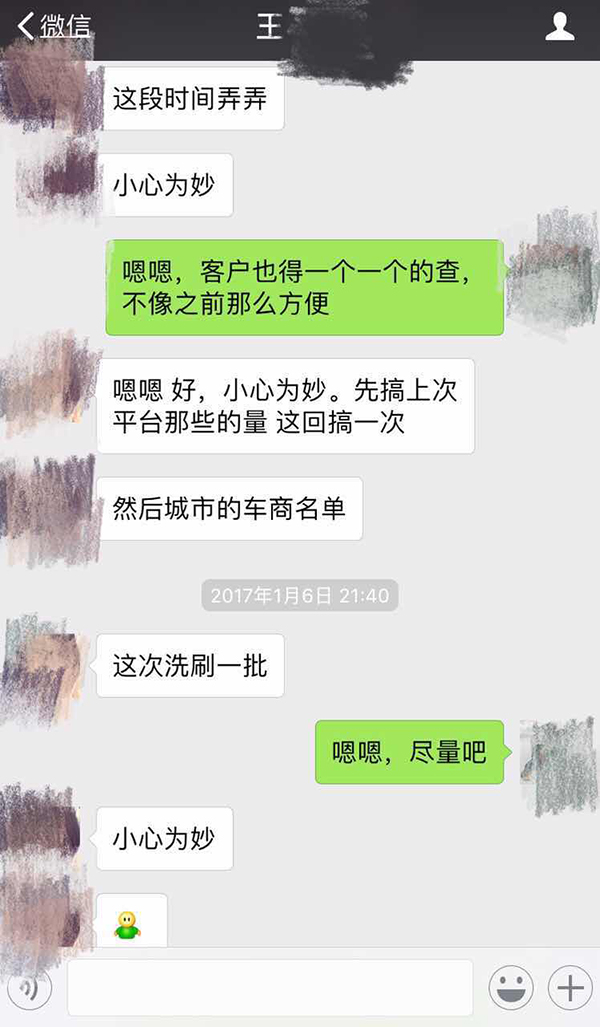This screenshot has height=1027, width=600.
Task: Open the chat details profile icon
Action: 560,26
